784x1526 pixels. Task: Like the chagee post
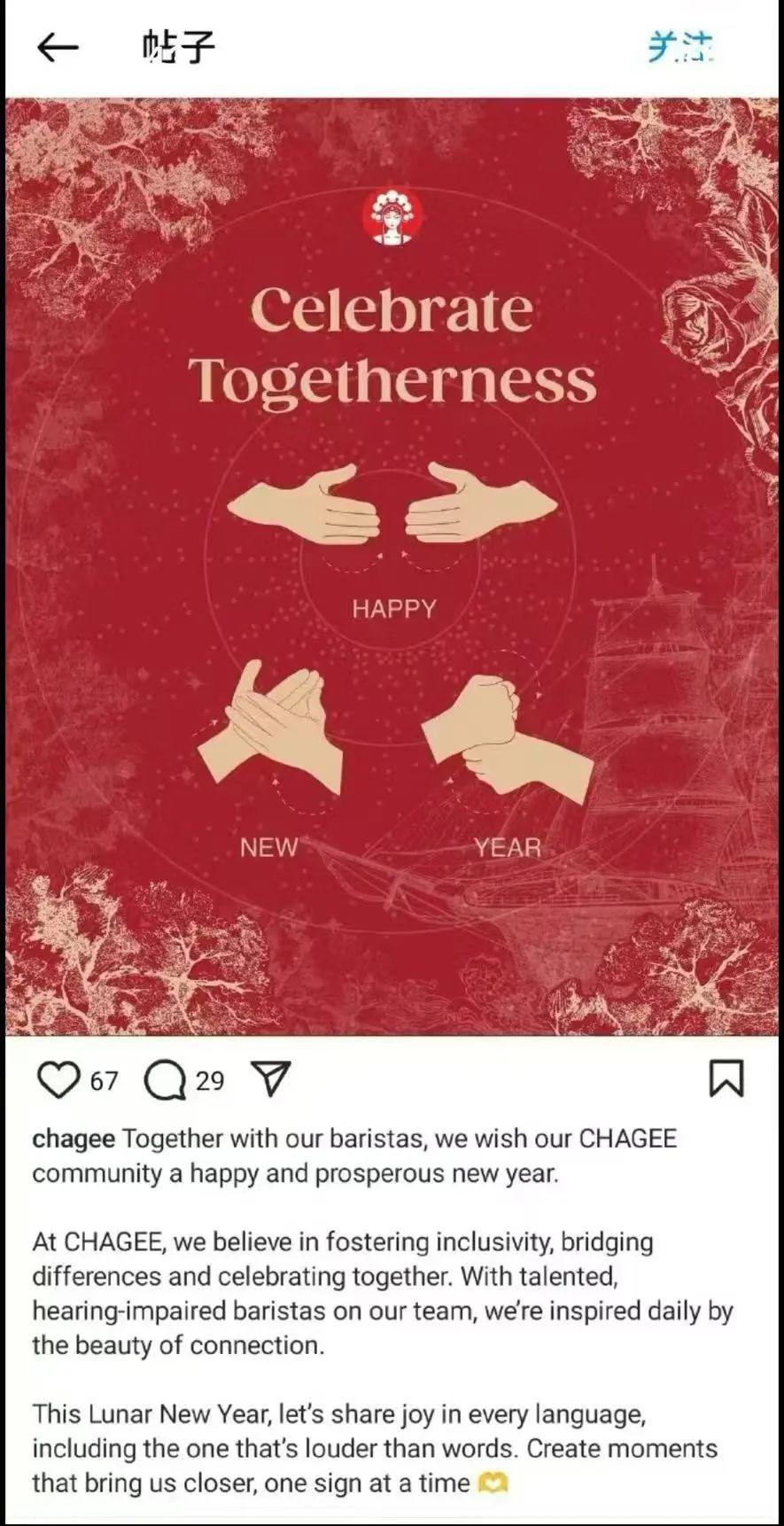[x=58, y=1080]
